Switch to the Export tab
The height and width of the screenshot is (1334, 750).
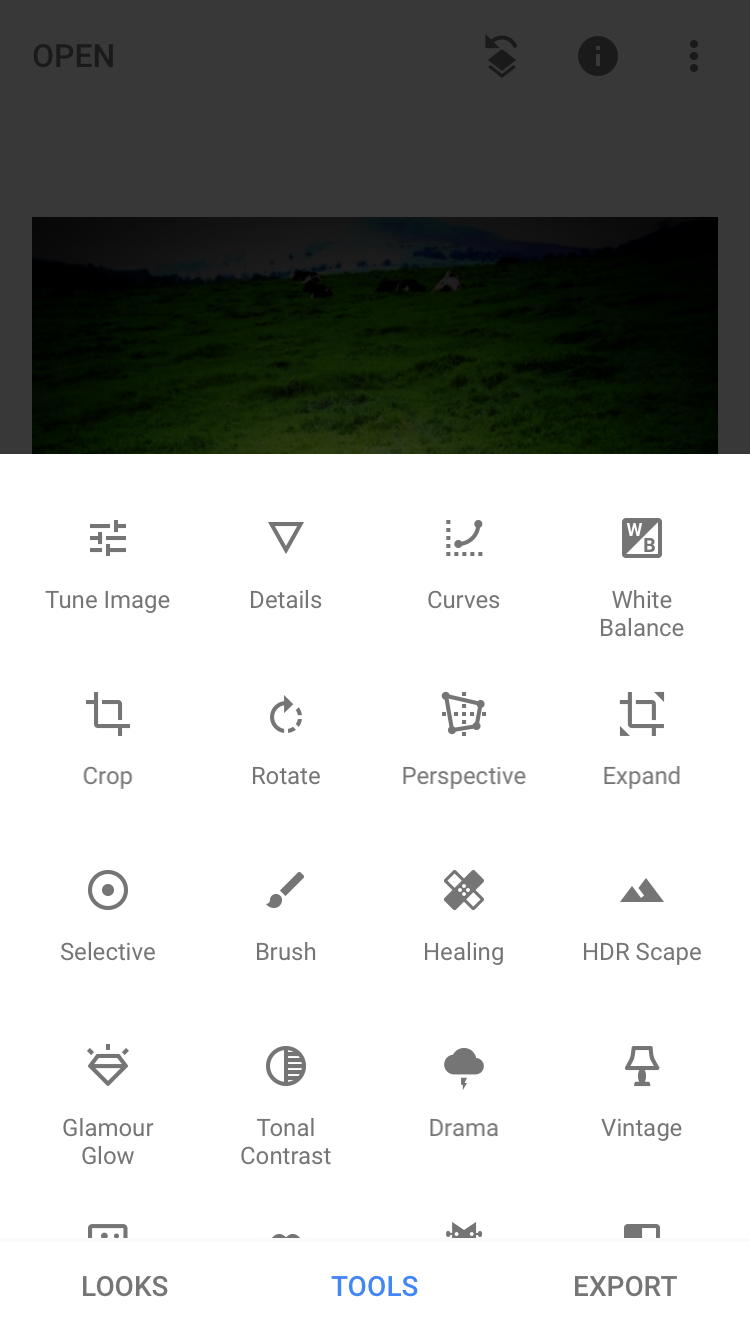coord(625,1286)
